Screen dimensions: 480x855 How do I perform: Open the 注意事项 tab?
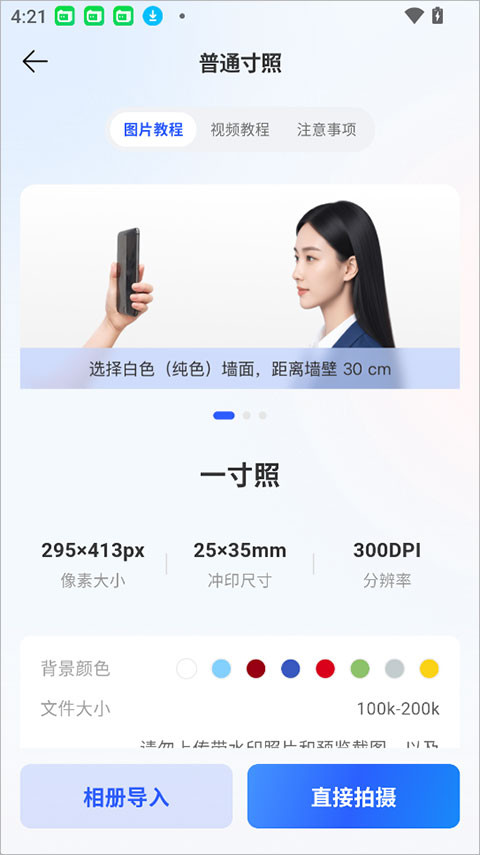[x=327, y=130]
